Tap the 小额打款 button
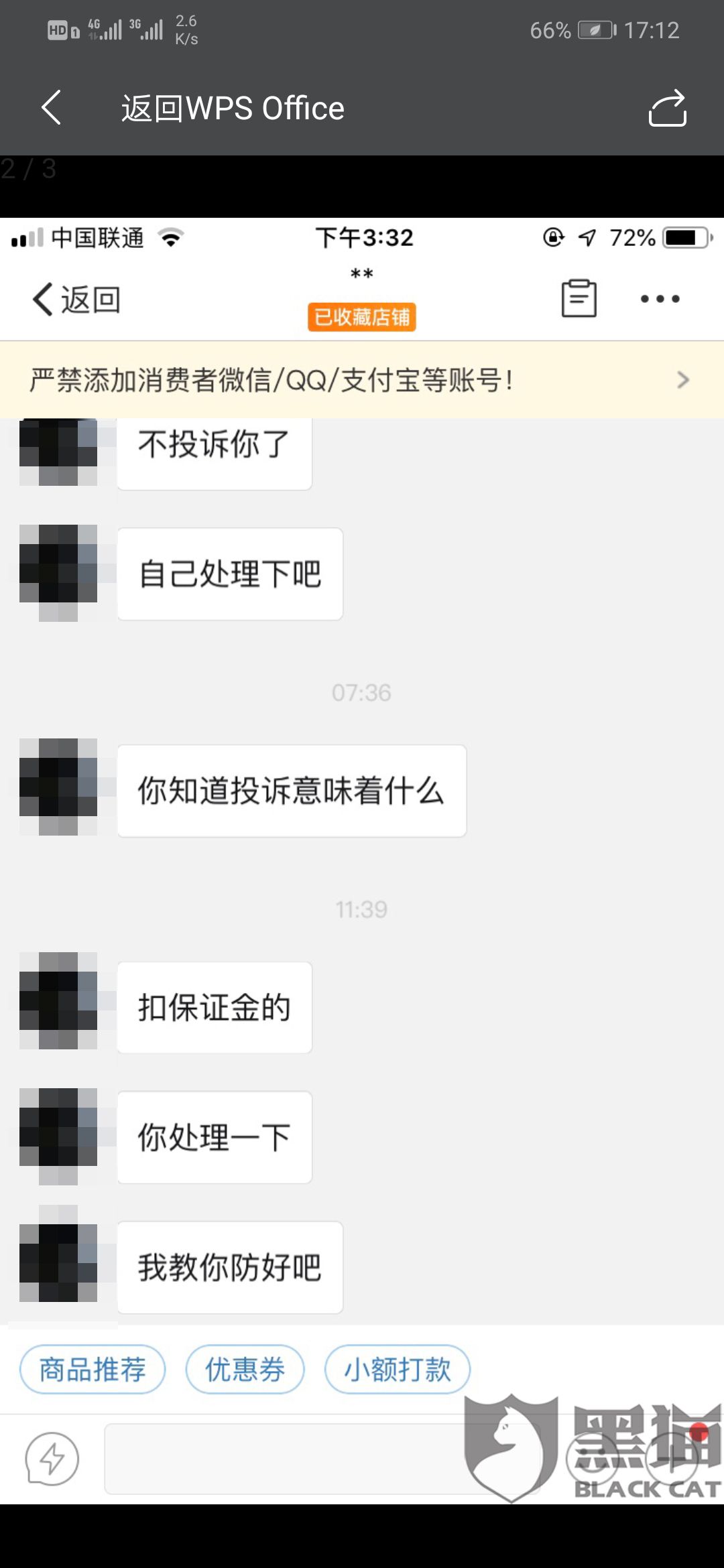The width and height of the screenshot is (724, 1568). tap(396, 1370)
